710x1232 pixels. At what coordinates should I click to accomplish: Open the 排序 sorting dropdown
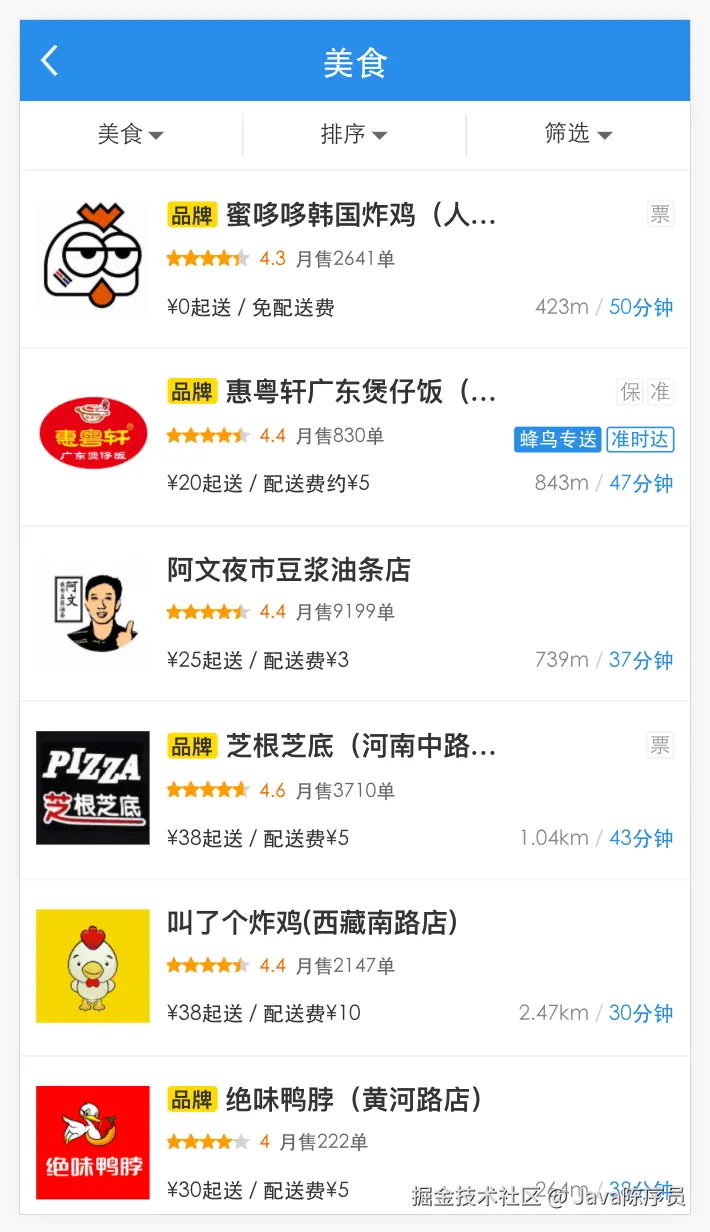tap(353, 134)
